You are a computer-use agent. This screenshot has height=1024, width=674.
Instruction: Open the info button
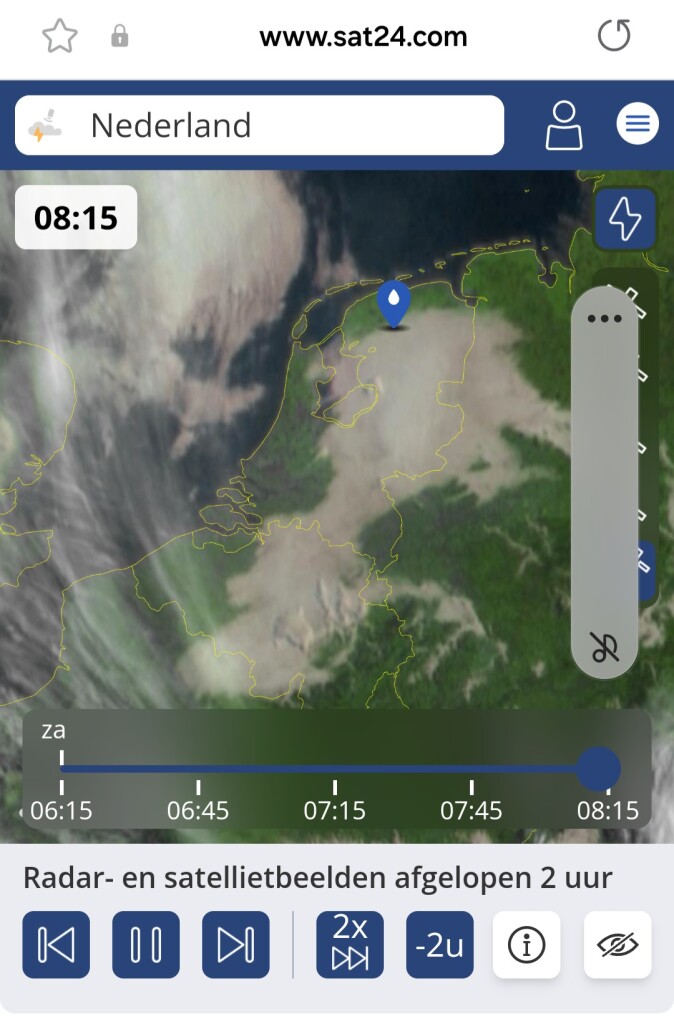(527, 944)
